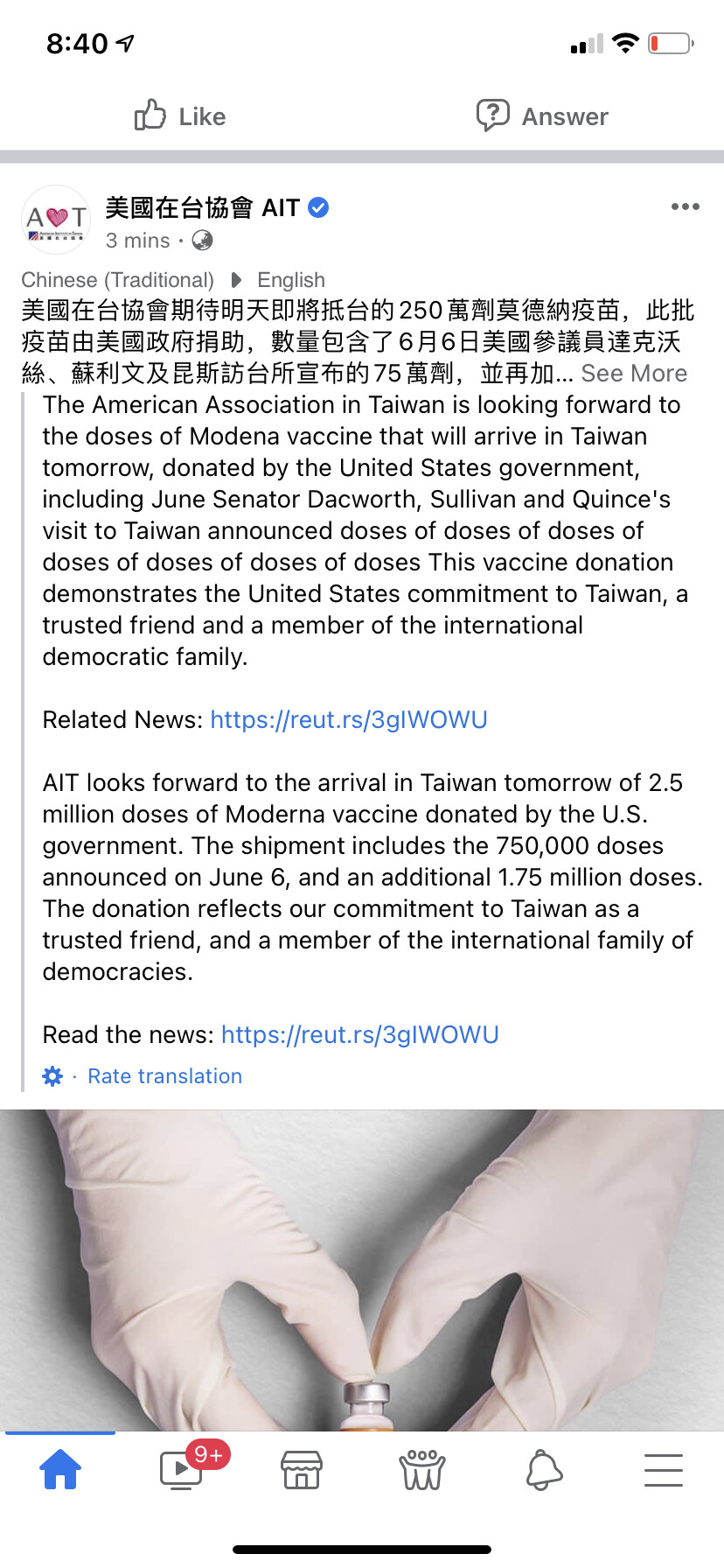Open the translation settings gear

(52, 1076)
